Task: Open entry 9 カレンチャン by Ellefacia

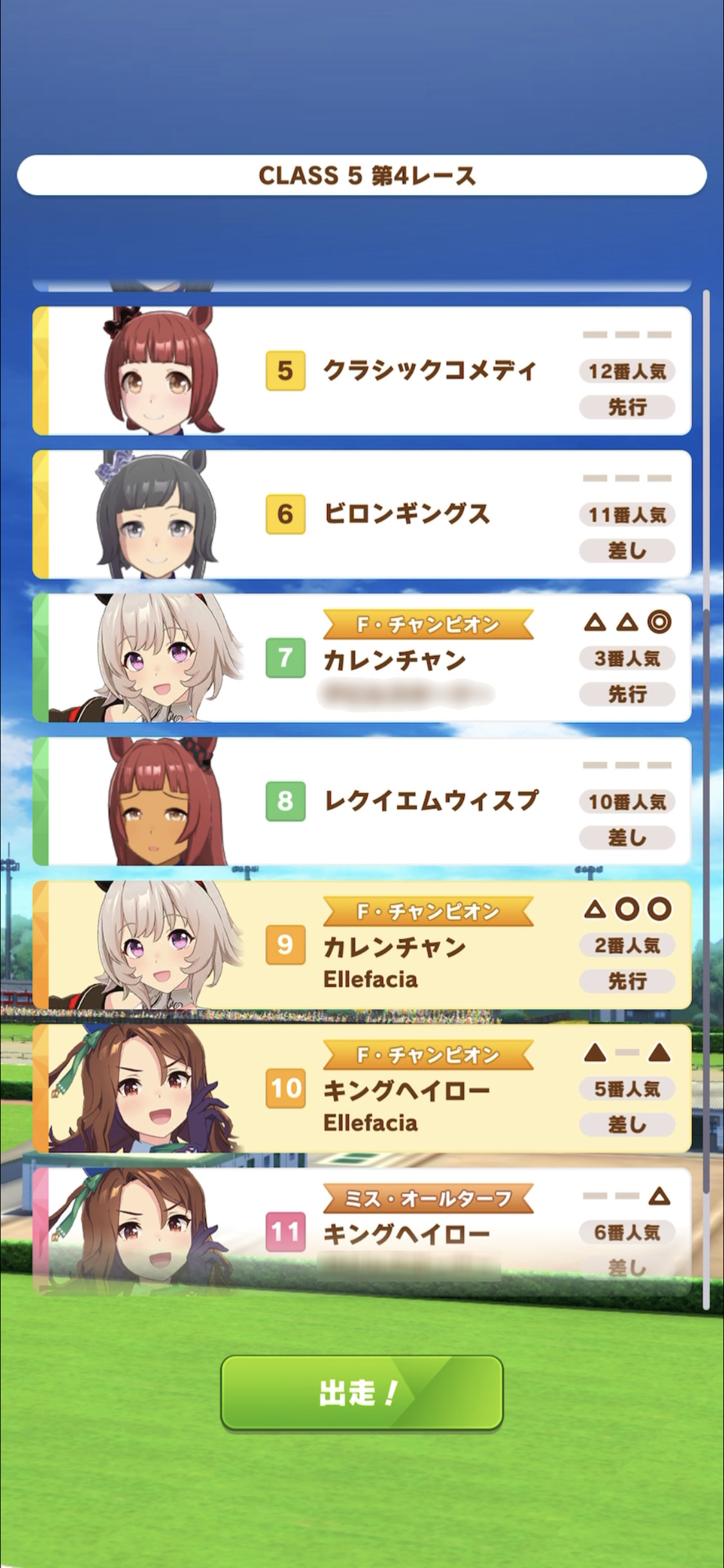Action: (x=362, y=945)
